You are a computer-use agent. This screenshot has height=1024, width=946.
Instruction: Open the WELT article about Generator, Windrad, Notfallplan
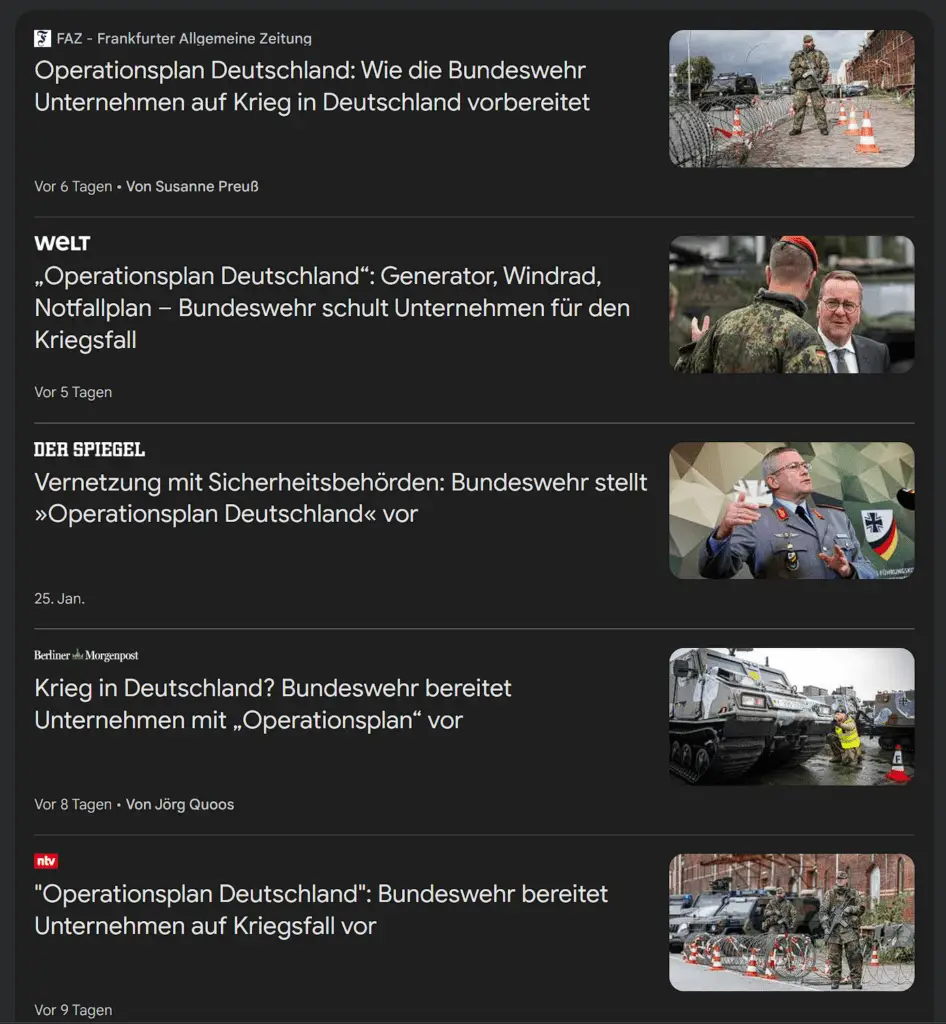pyautogui.click(x=331, y=307)
